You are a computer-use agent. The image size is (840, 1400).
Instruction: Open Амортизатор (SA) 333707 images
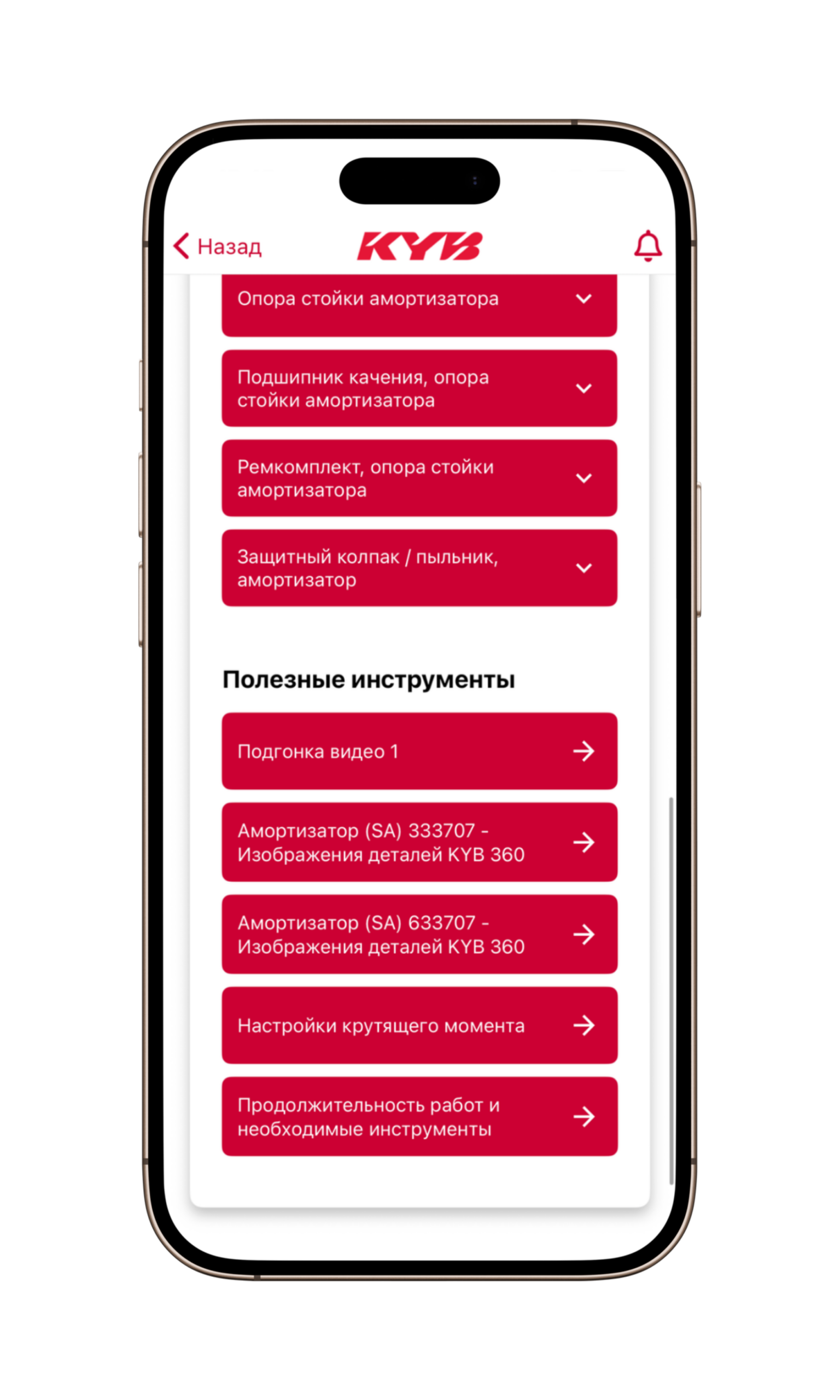[419, 842]
